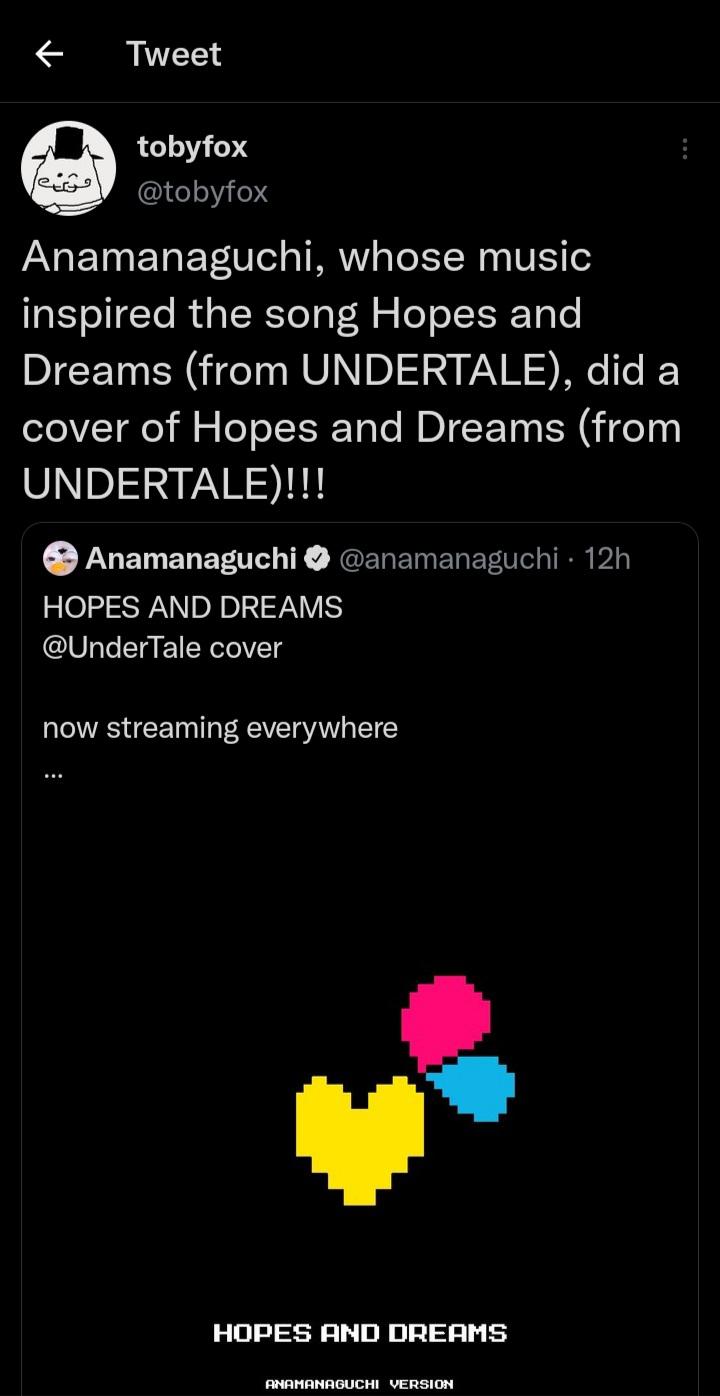The width and height of the screenshot is (720, 1396).
Task: Tap the back navigation arrow in header
Action: 47,53
